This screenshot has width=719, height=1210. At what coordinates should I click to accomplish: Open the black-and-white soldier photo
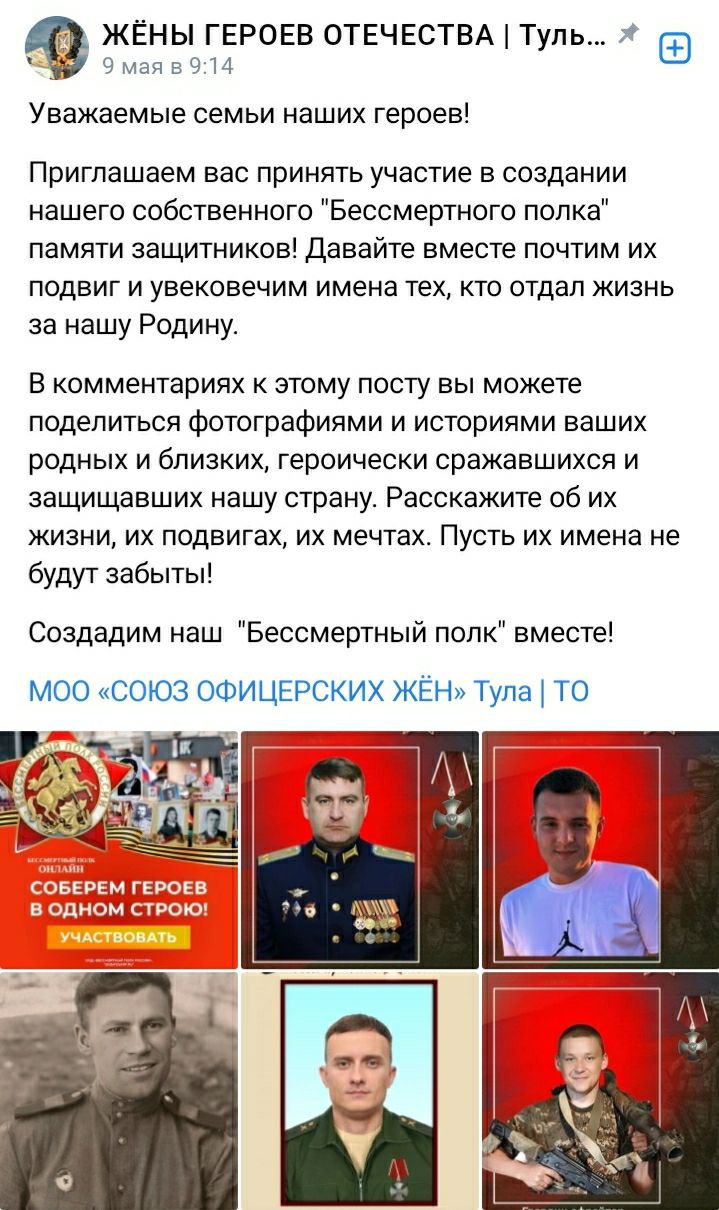click(x=119, y=1090)
